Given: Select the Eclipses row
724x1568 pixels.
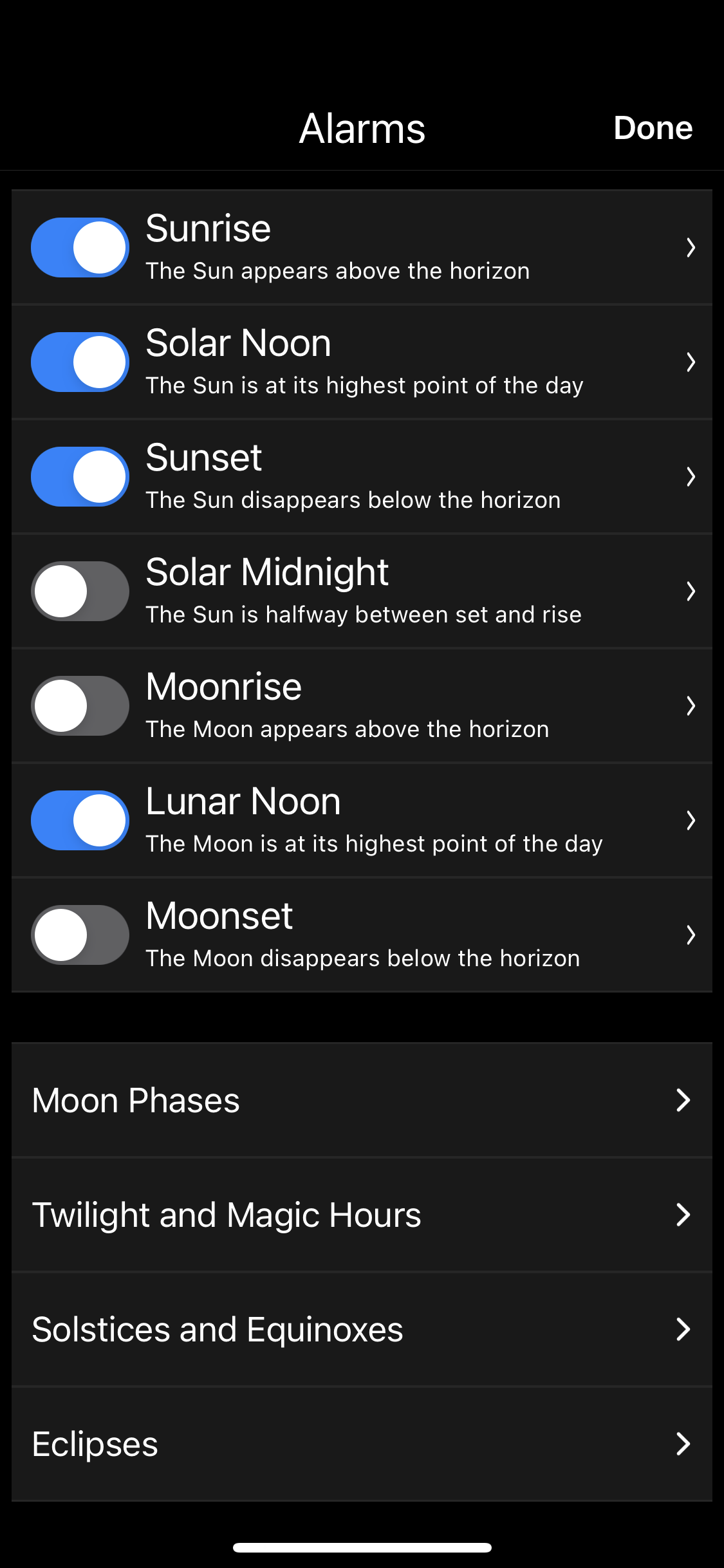Looking at the screenshot, I should pyautogui.click(x=362, y=1444).
